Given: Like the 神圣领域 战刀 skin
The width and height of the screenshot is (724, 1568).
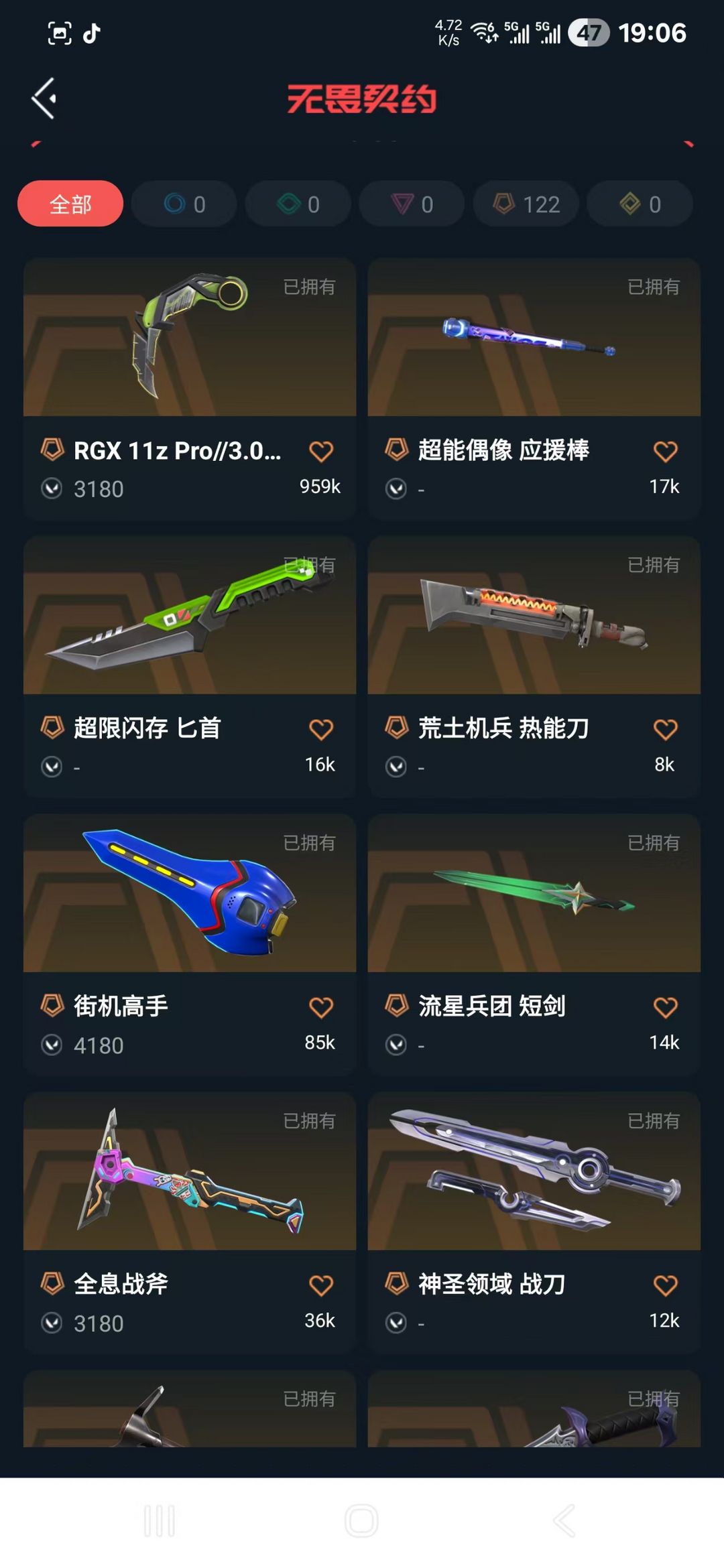Looking at the screenshot, I should pos(665,1286).
